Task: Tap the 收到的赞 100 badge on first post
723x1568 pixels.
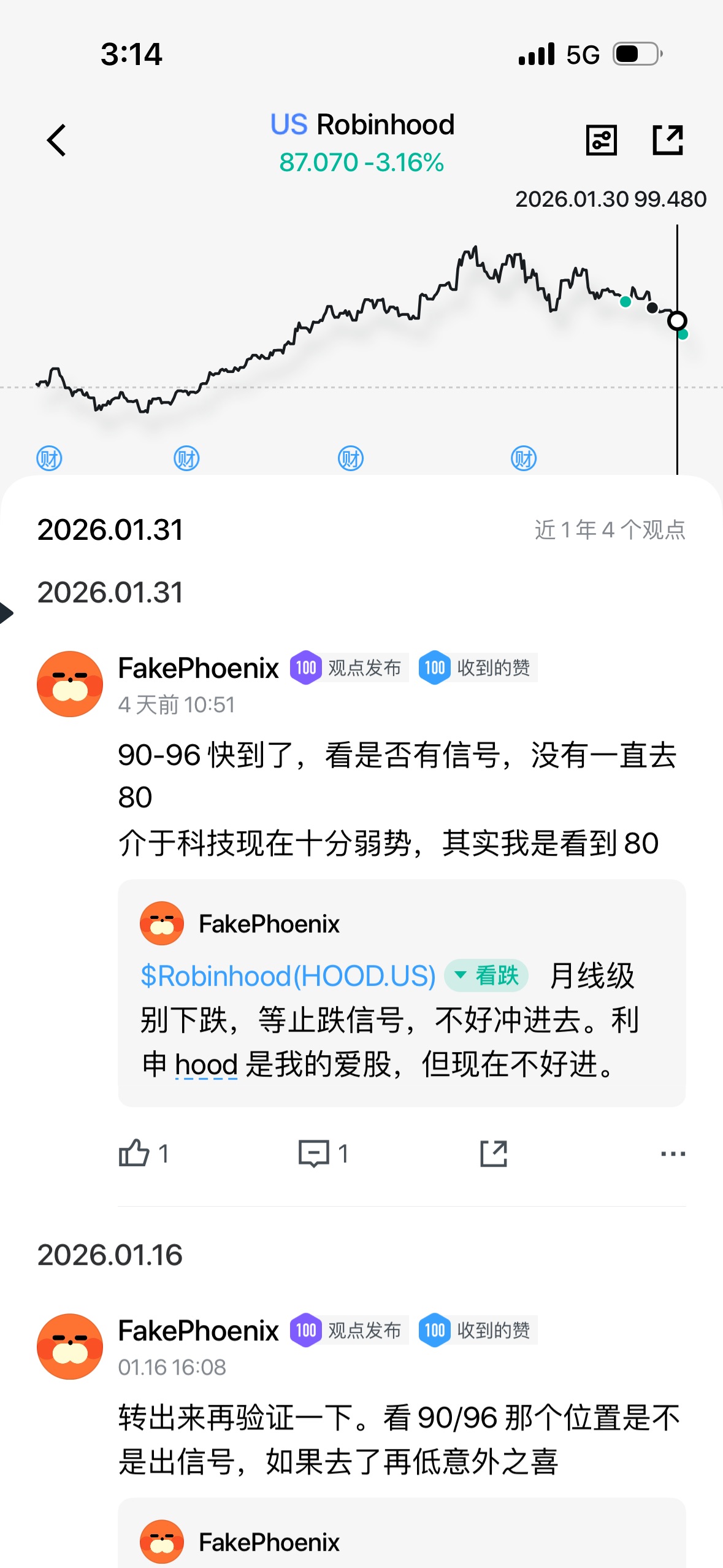Action: point(477,667)
